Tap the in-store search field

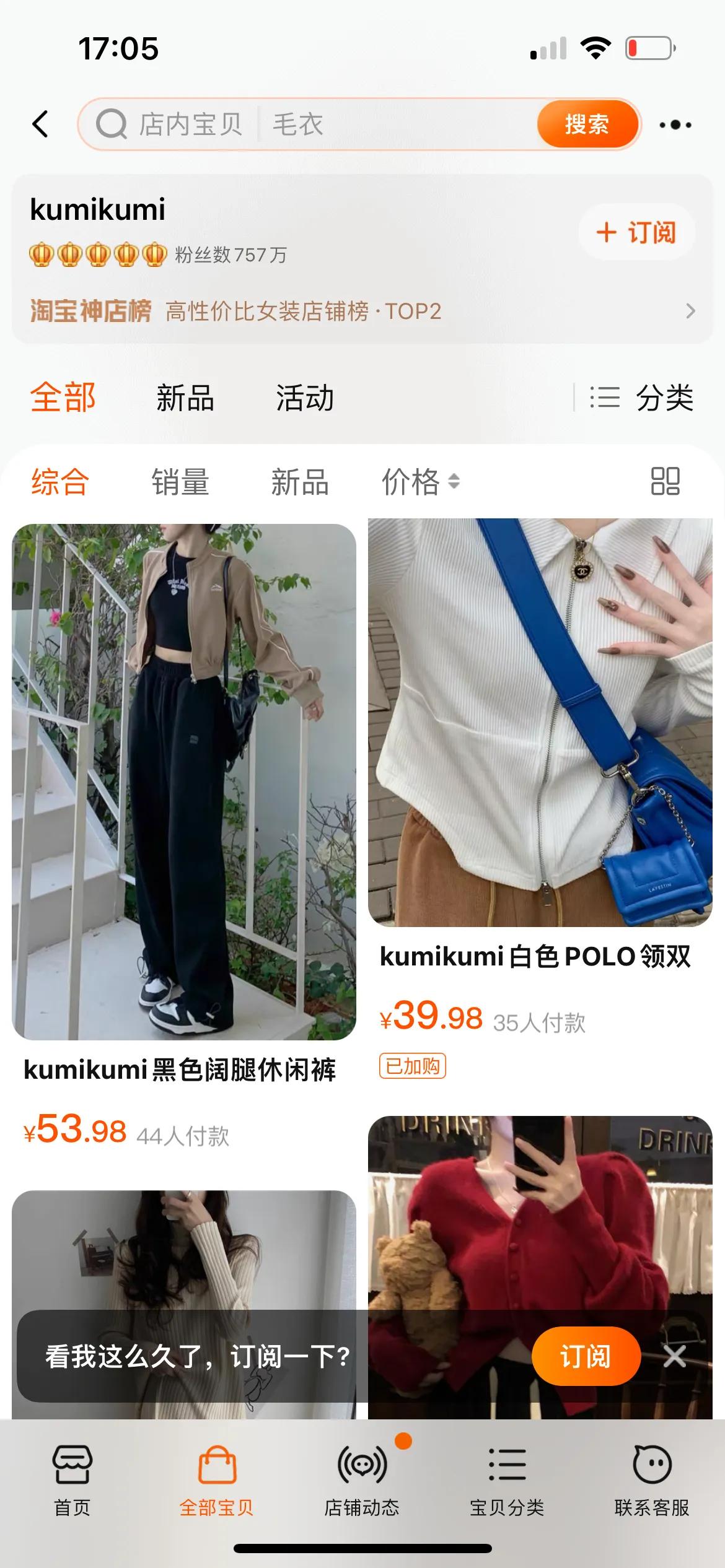[x=308, y=124]
